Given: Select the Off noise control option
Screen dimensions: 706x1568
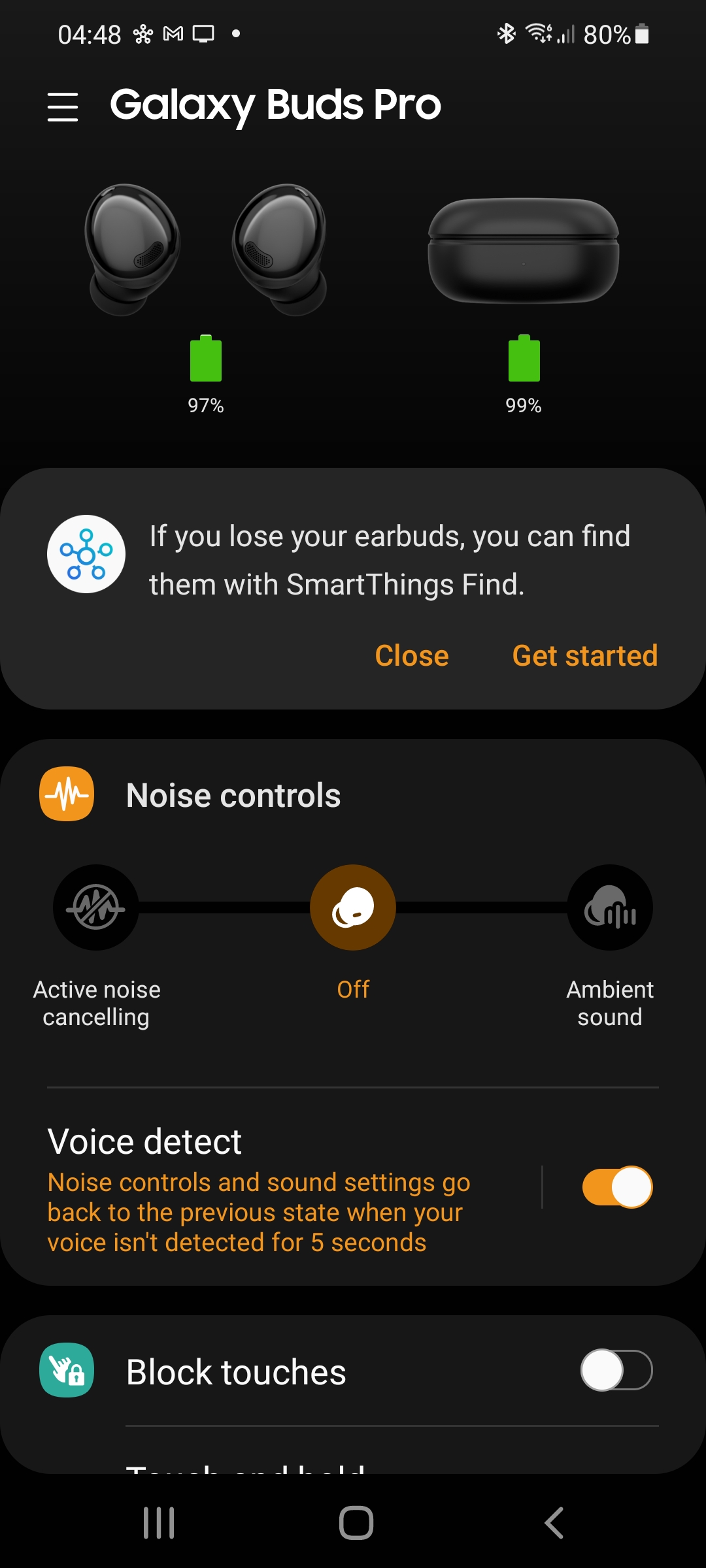Looking at the screenshot, I should (353, 907).
